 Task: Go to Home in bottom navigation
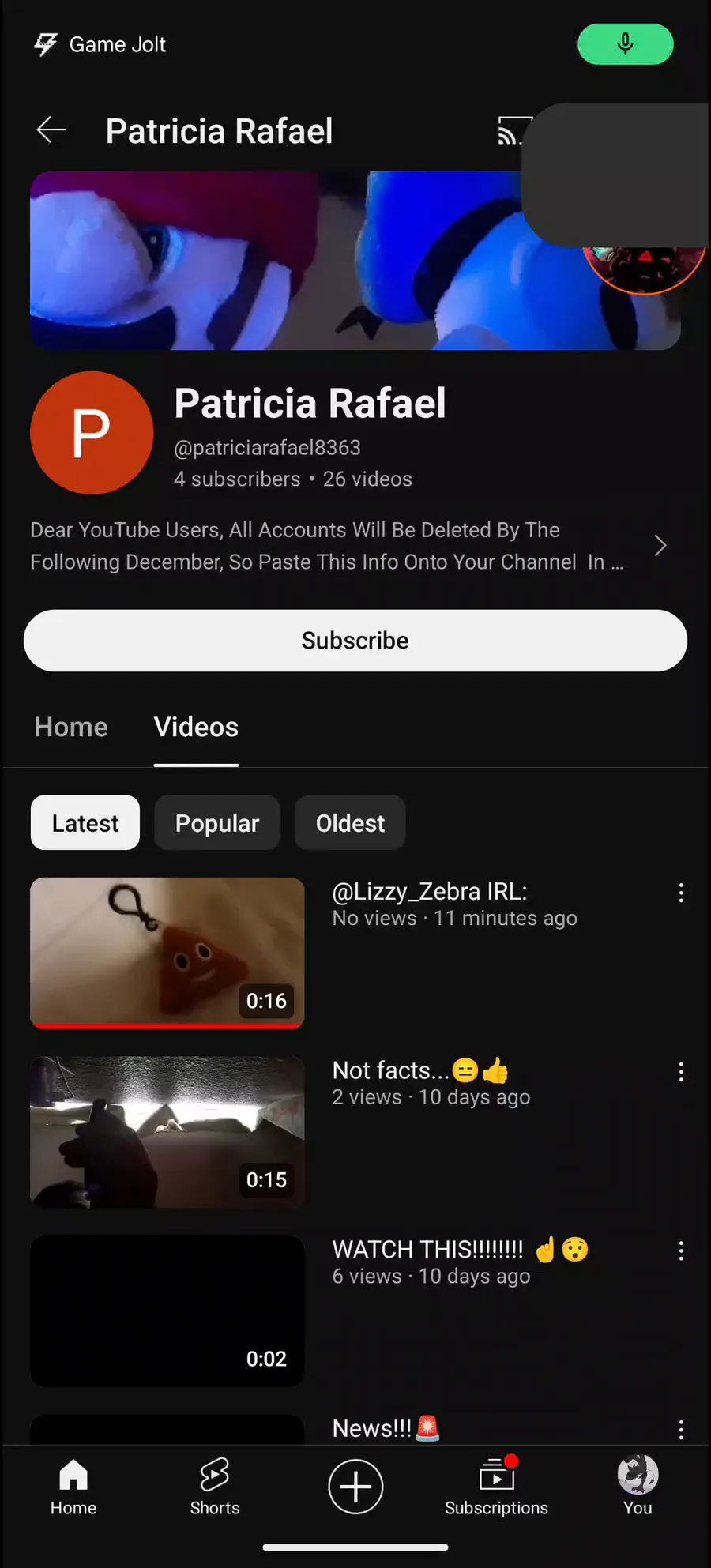73,1487
